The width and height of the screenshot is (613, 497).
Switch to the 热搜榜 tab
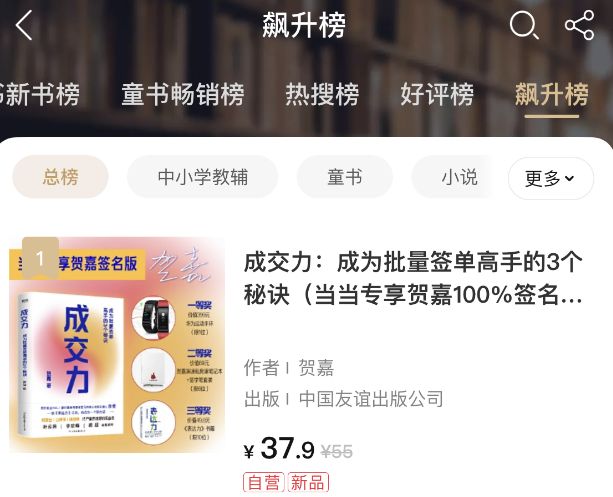click(x=322, y=95)
